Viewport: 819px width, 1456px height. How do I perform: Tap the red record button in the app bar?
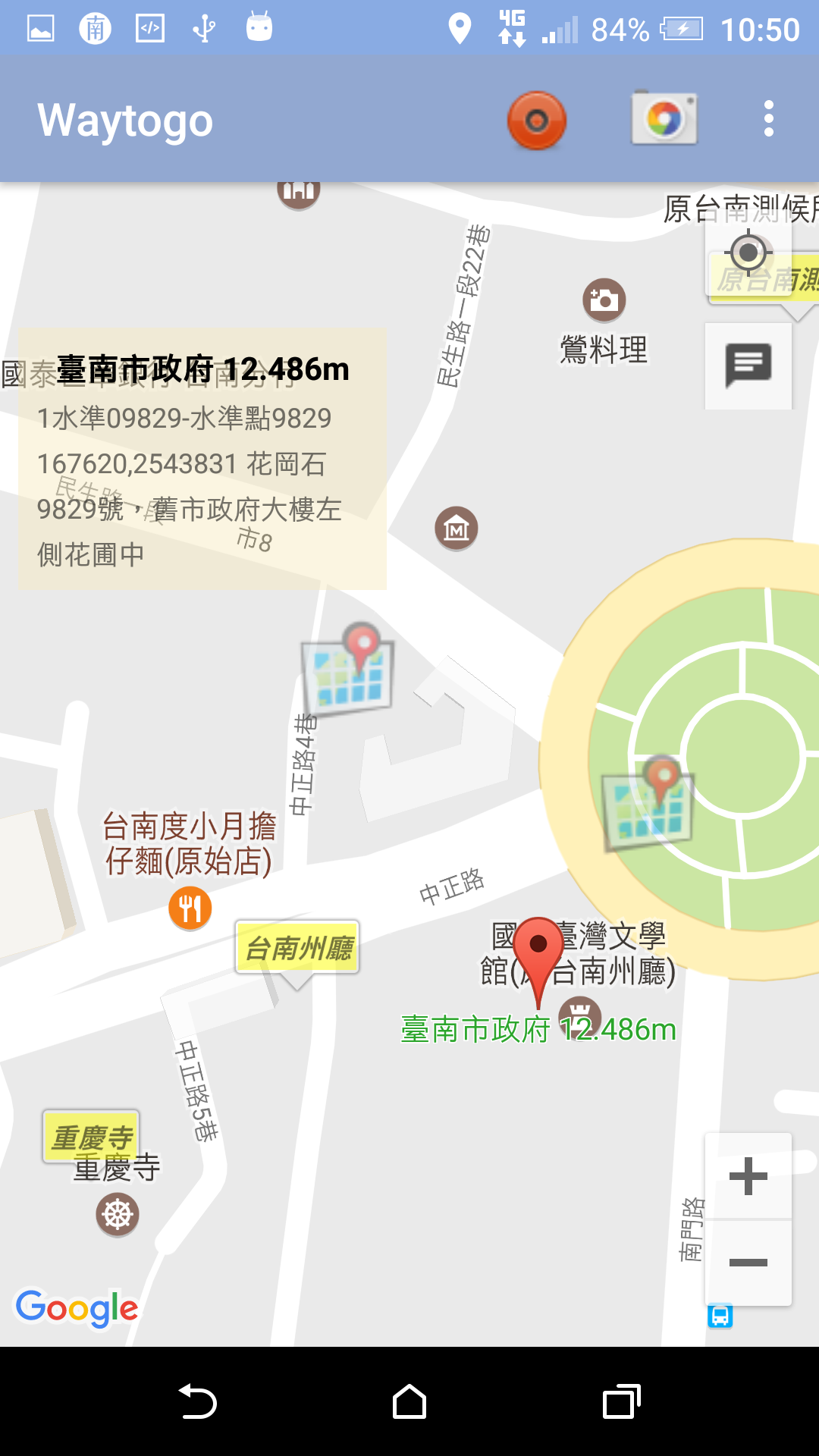(x=537, y=120)
